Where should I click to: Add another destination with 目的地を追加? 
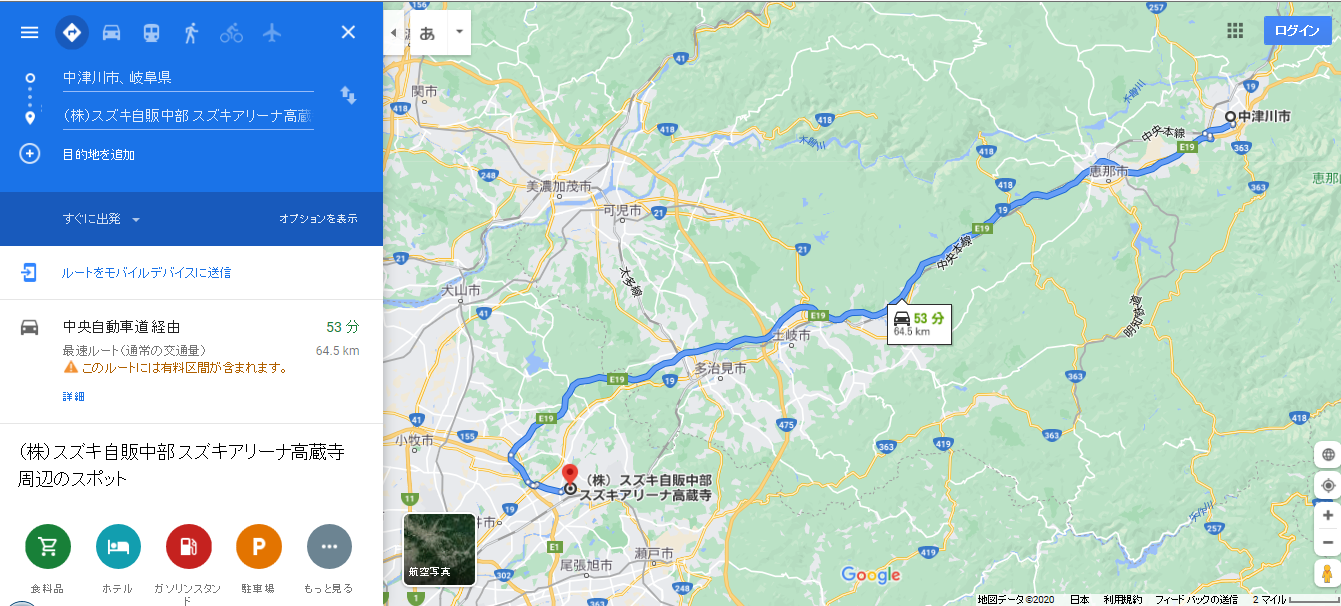98,154
